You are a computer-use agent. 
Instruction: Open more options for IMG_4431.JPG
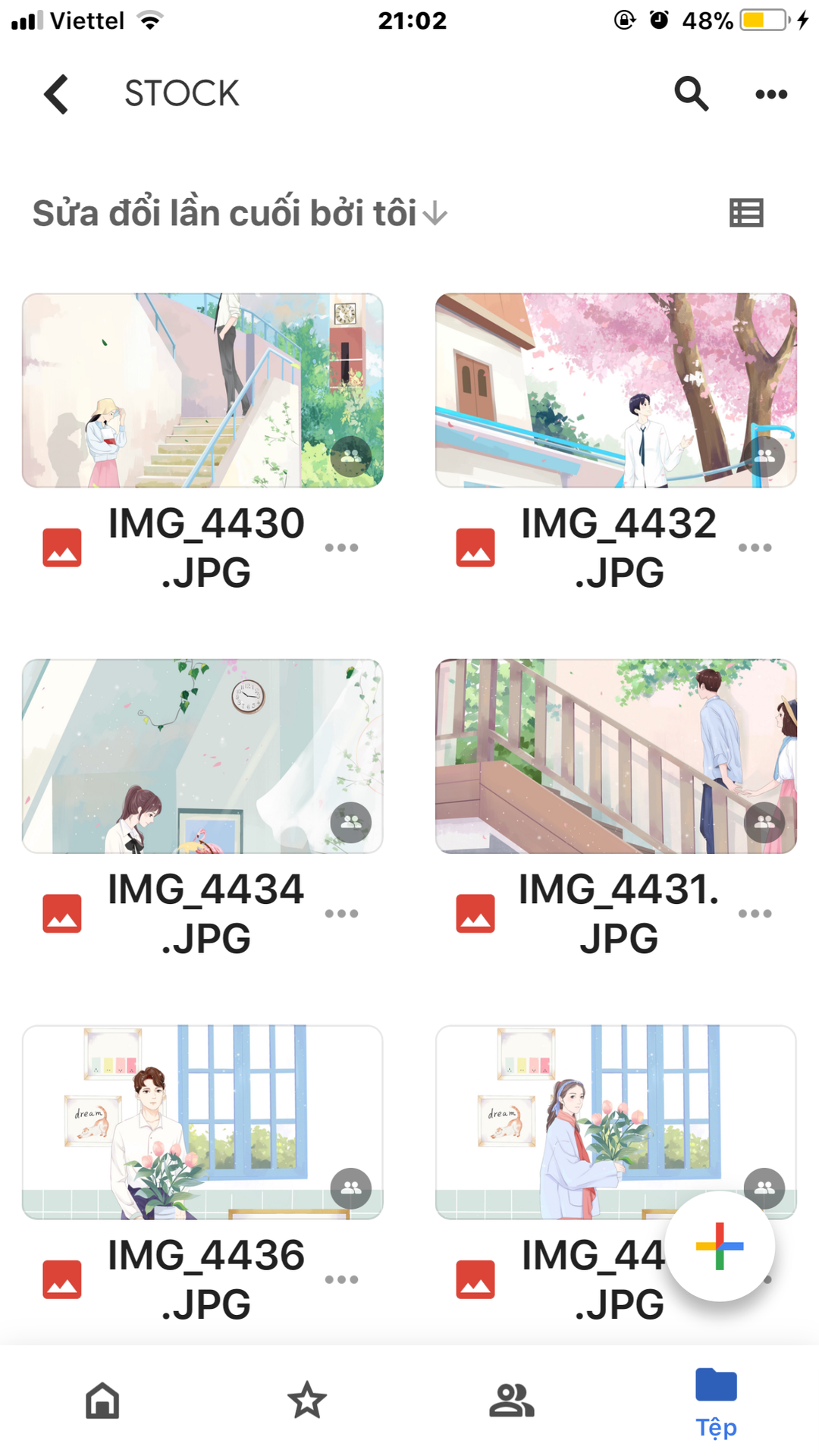pos(755,913)
